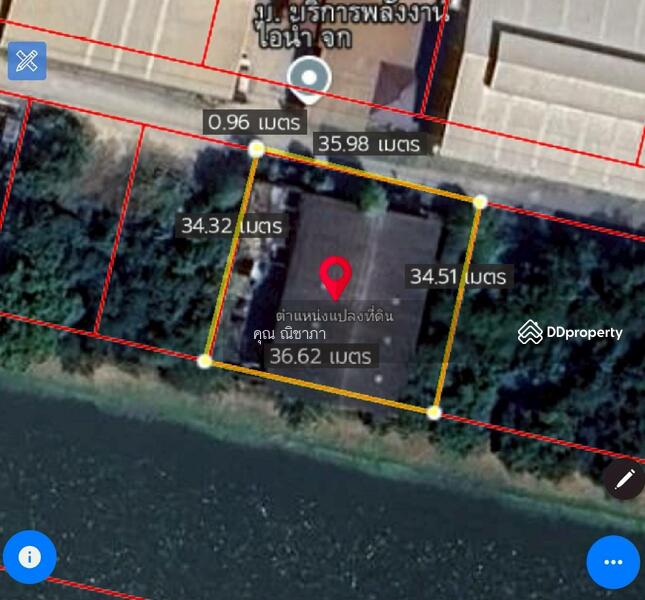This screenshot has width=645, height=600.
Task: Tap the pencil edit button
Action: (625, 480)
